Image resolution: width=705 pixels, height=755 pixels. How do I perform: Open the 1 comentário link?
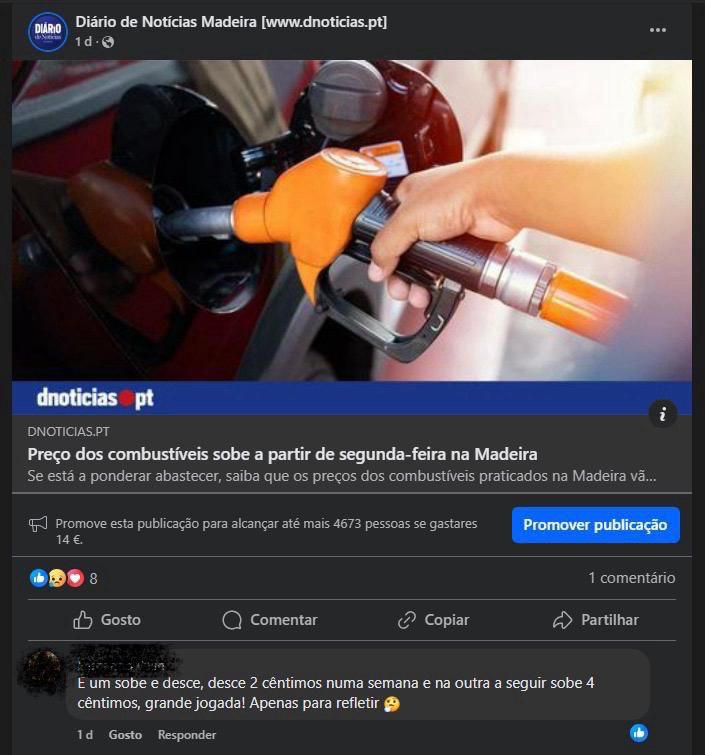click(631, 578)
